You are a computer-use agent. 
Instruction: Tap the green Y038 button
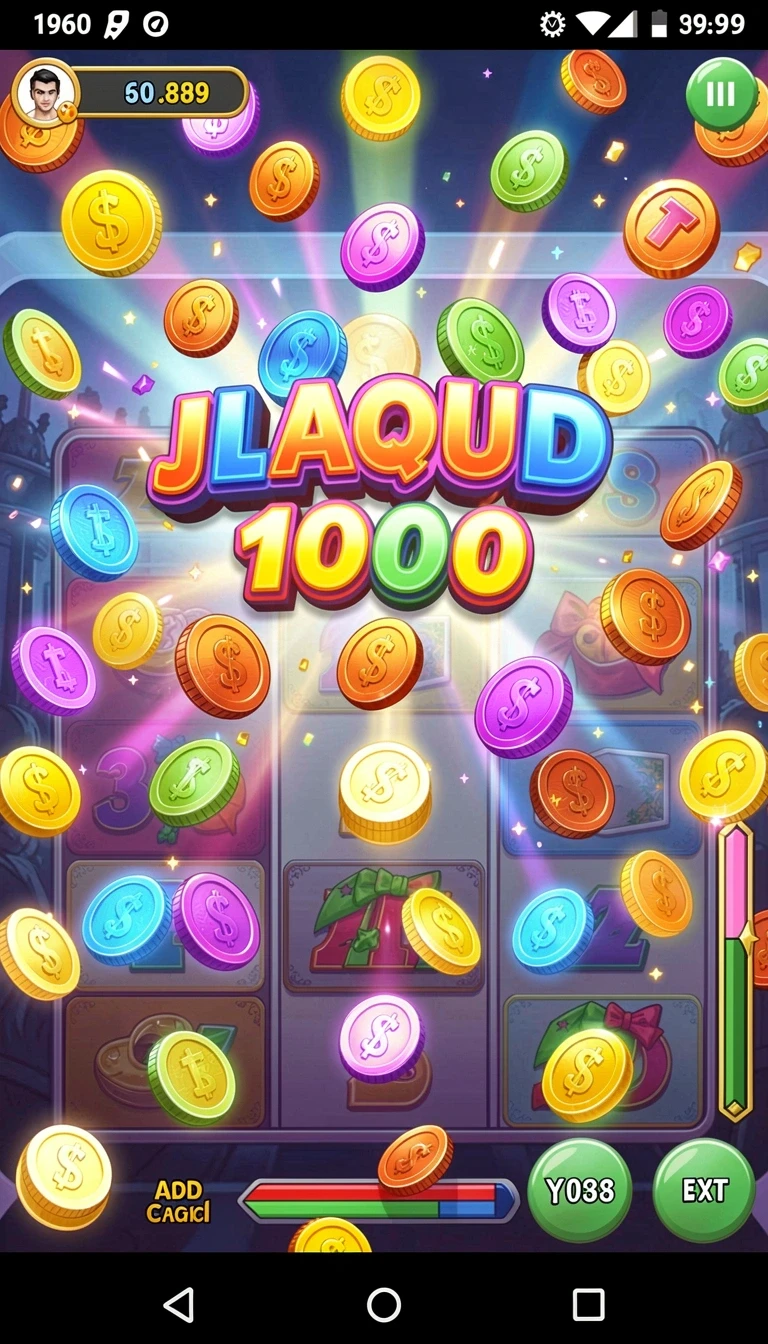[x=580, y=1190]
